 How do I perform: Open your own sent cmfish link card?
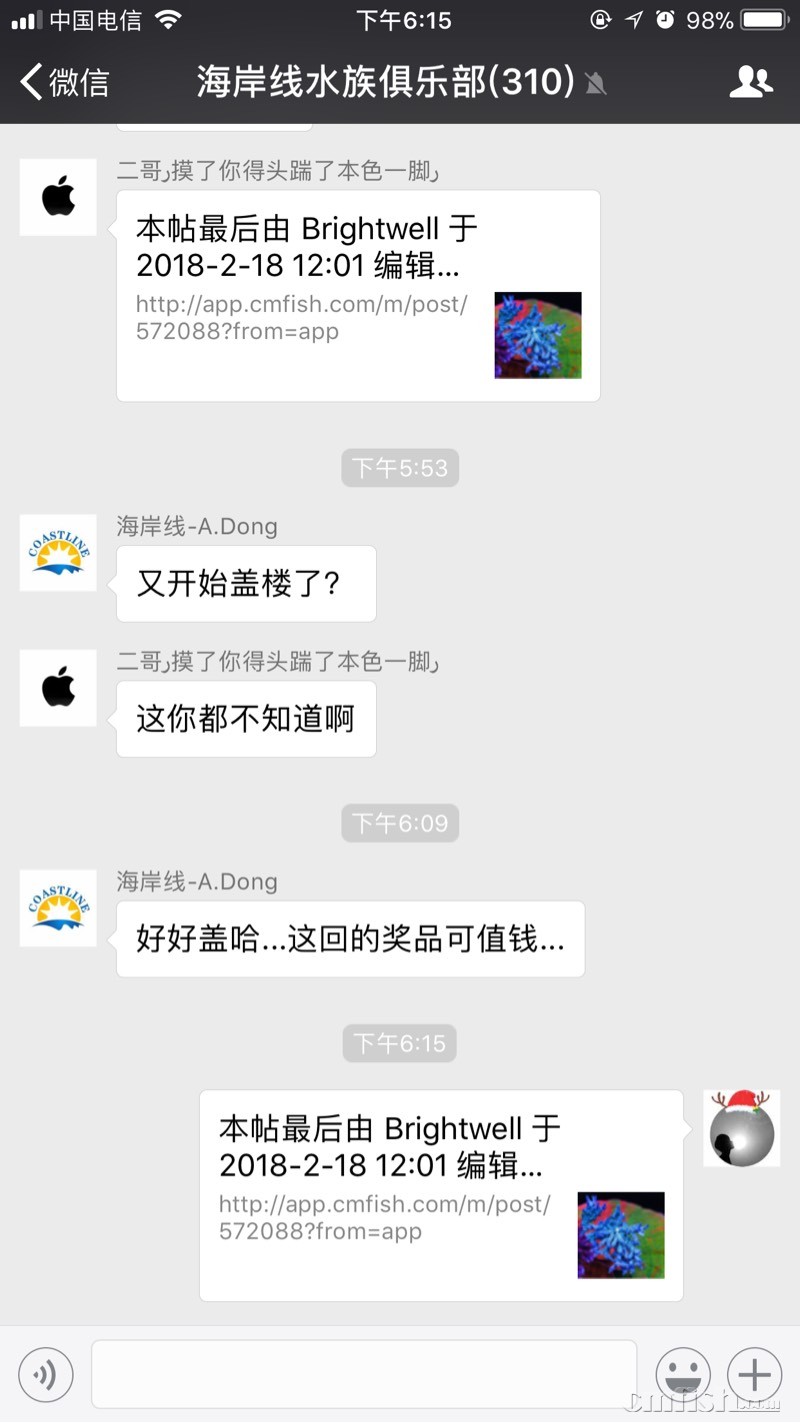pyautogui.click(x=441, y=1195)
